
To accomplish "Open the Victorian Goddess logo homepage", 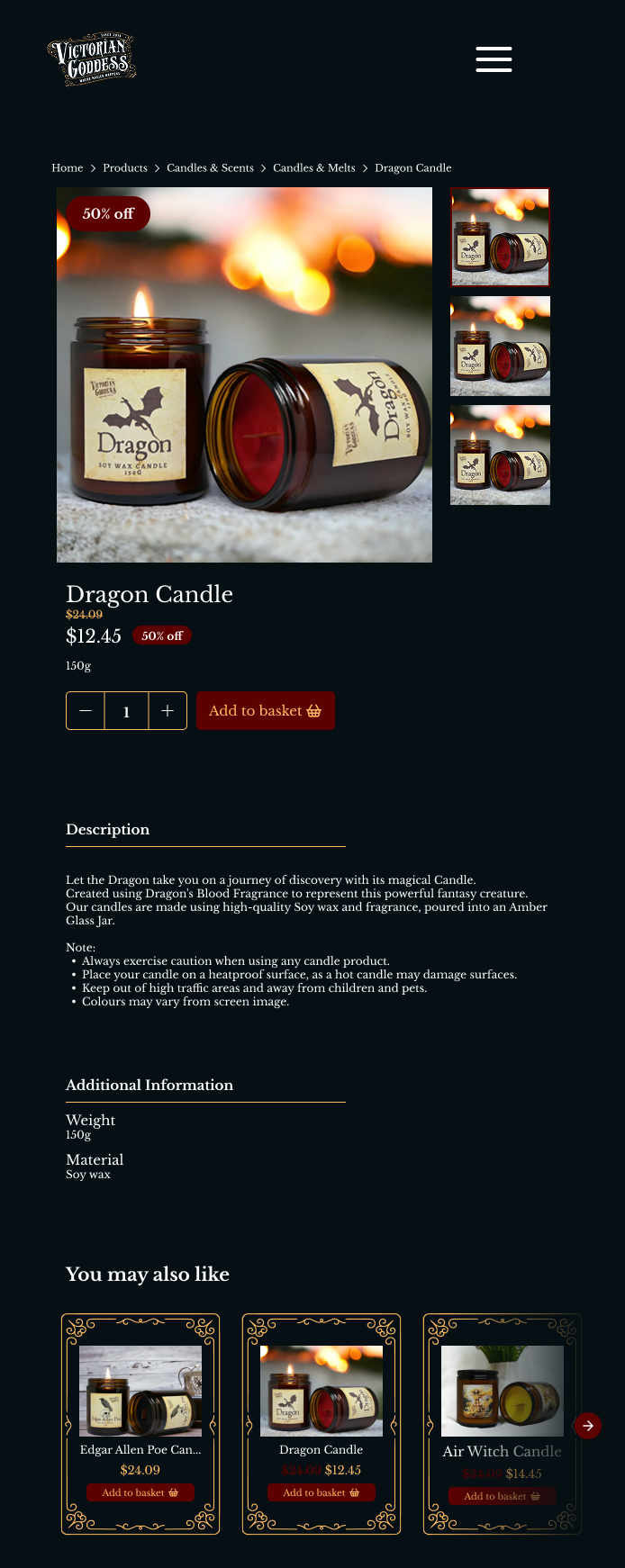I will click(91, 59).
